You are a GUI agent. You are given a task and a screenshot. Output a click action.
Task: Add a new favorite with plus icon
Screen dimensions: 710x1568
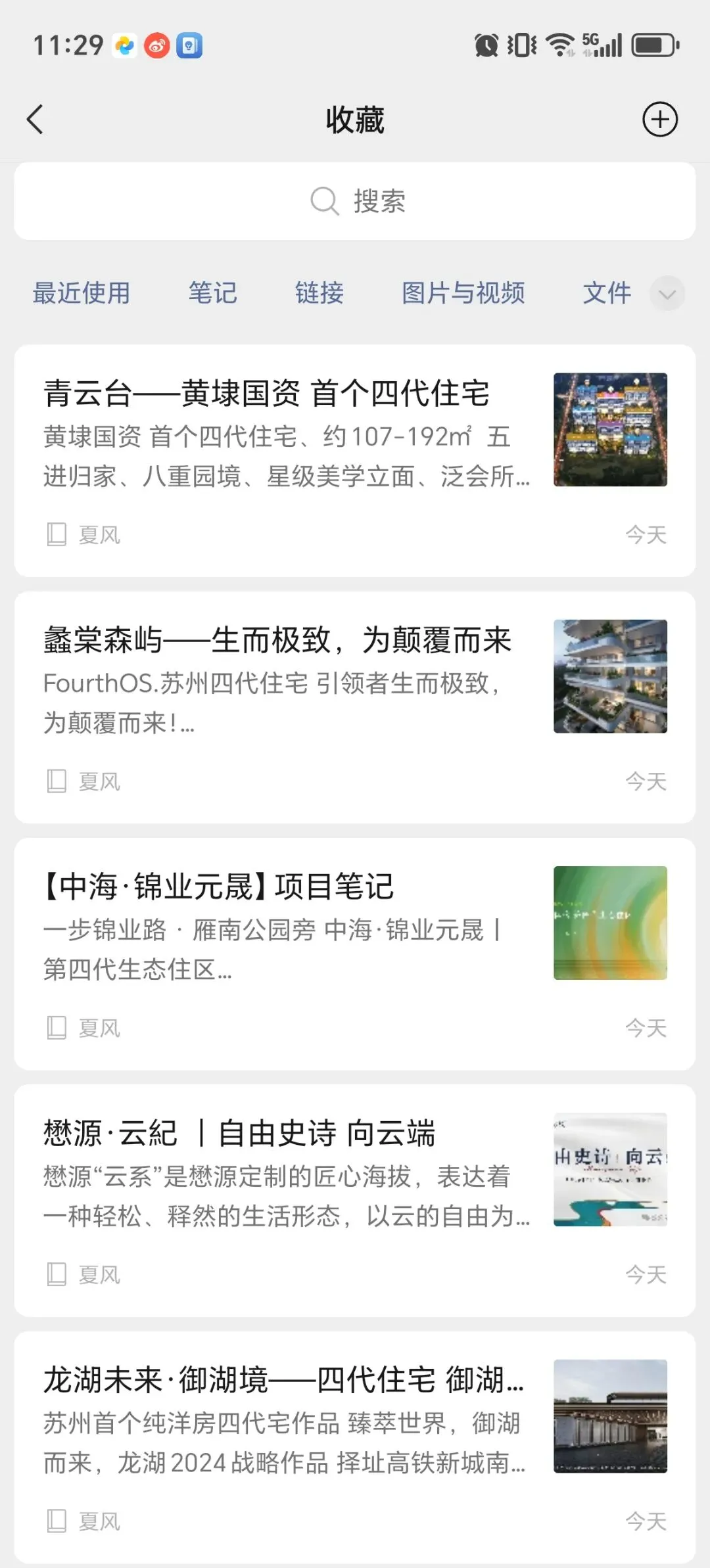pyautogui.click(x=659, y=120)
